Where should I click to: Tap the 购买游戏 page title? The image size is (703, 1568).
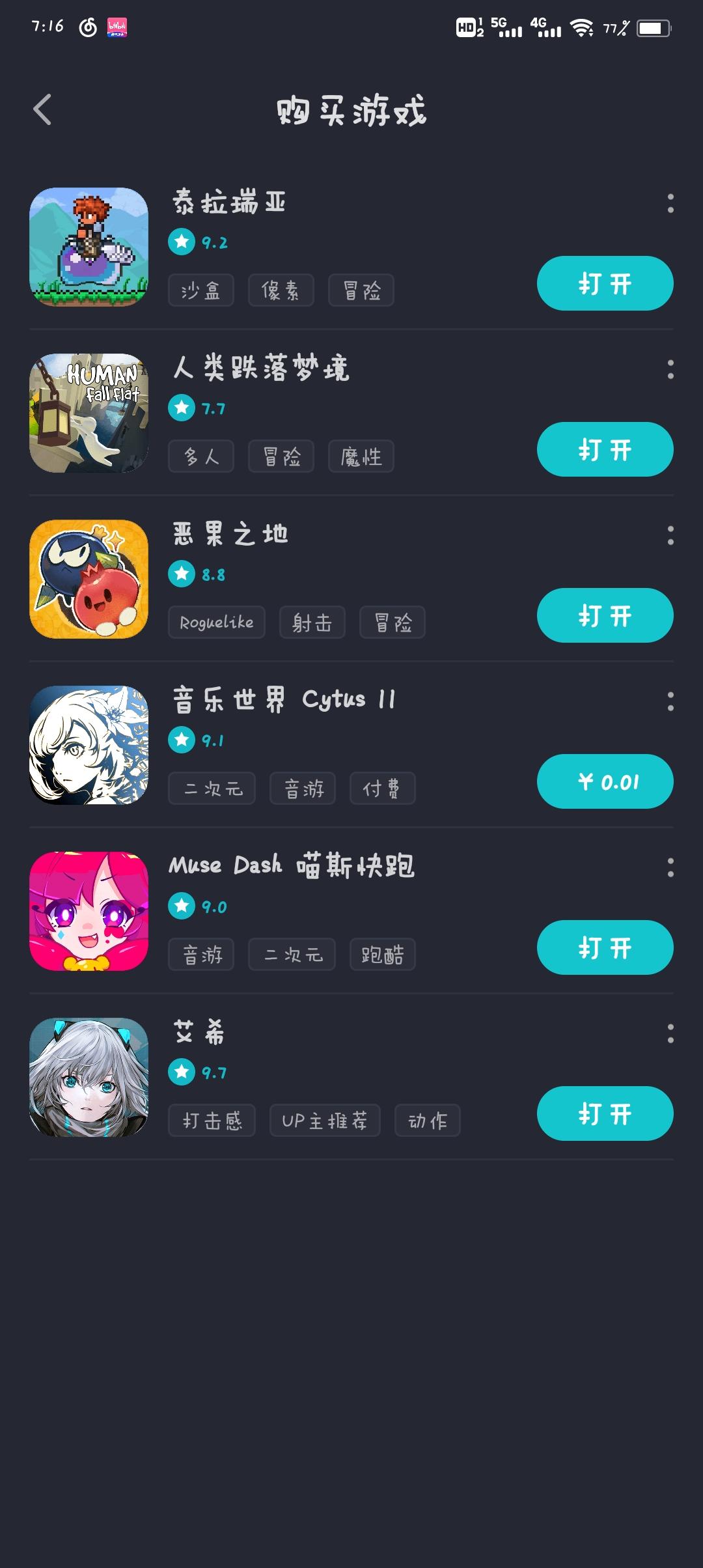[351, 109]
